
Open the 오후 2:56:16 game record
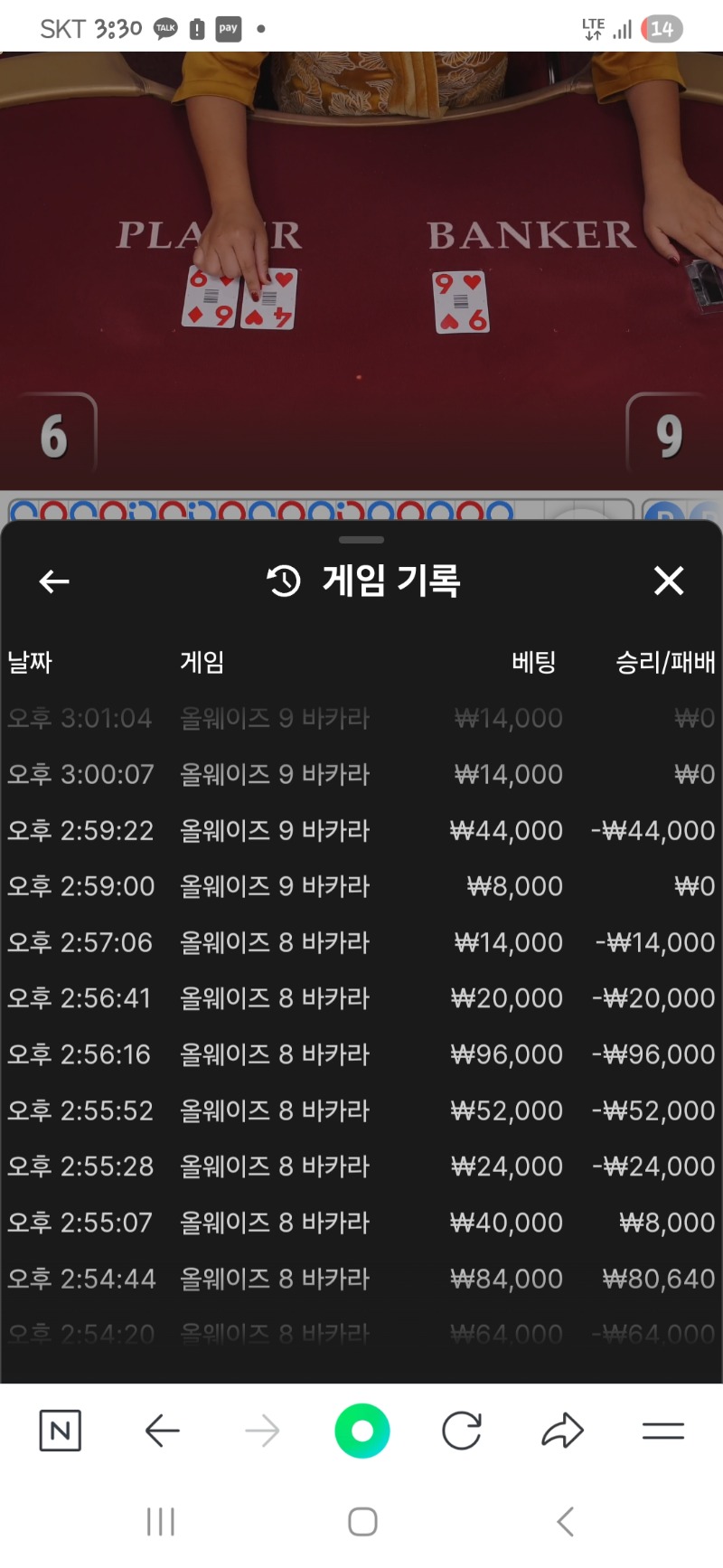pyautogui.click(x=361, y=1054)
